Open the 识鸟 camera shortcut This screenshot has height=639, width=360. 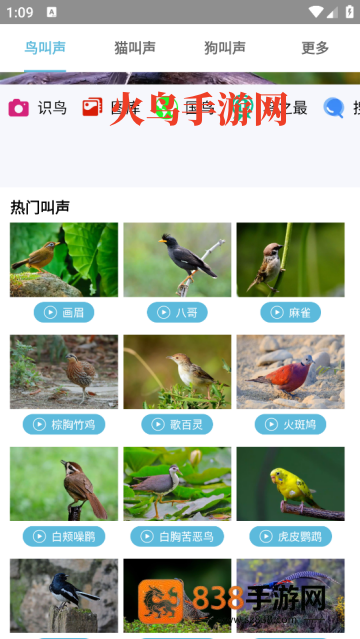[38, 108]
